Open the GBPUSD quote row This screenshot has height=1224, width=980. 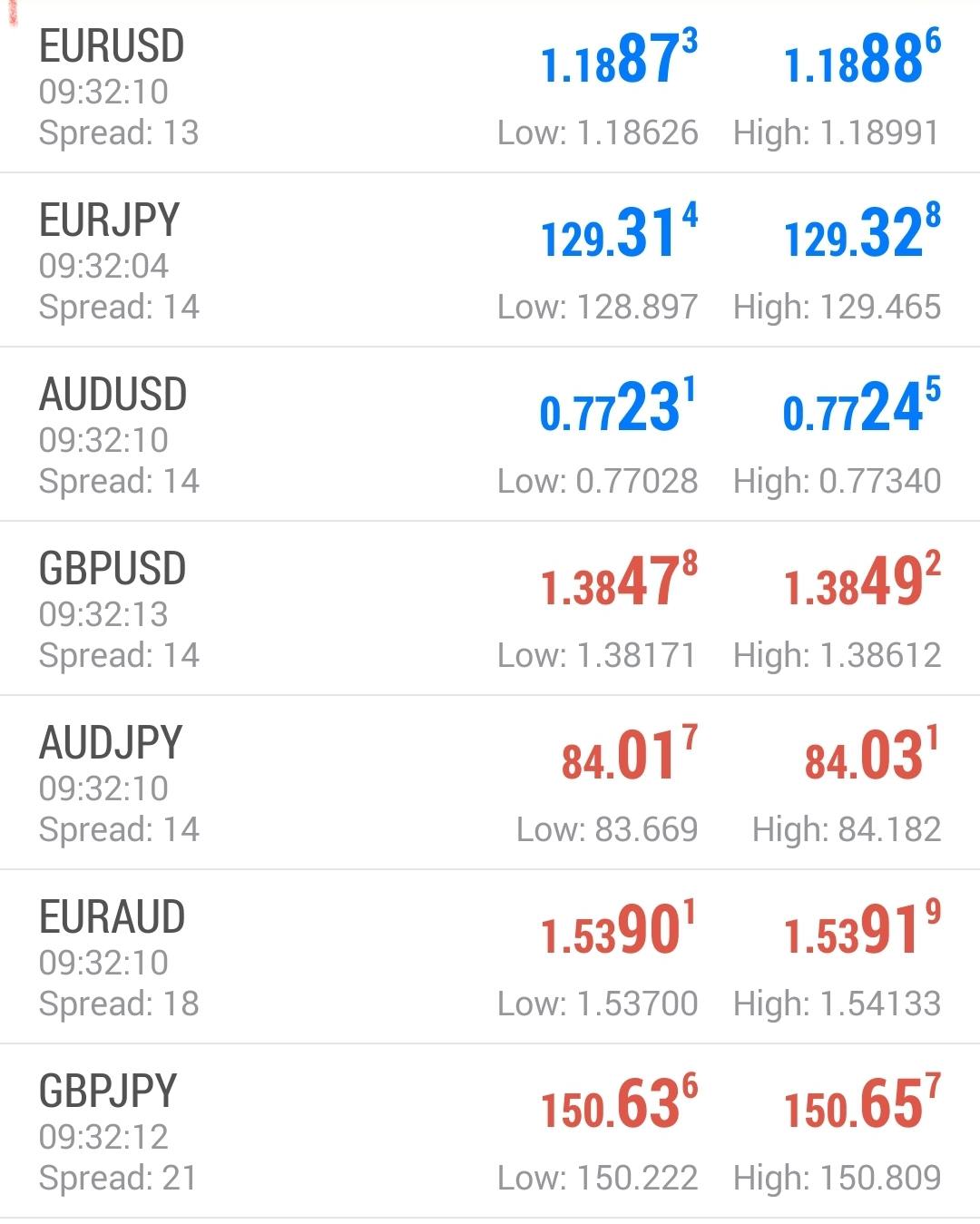click(x=113, y=567)
